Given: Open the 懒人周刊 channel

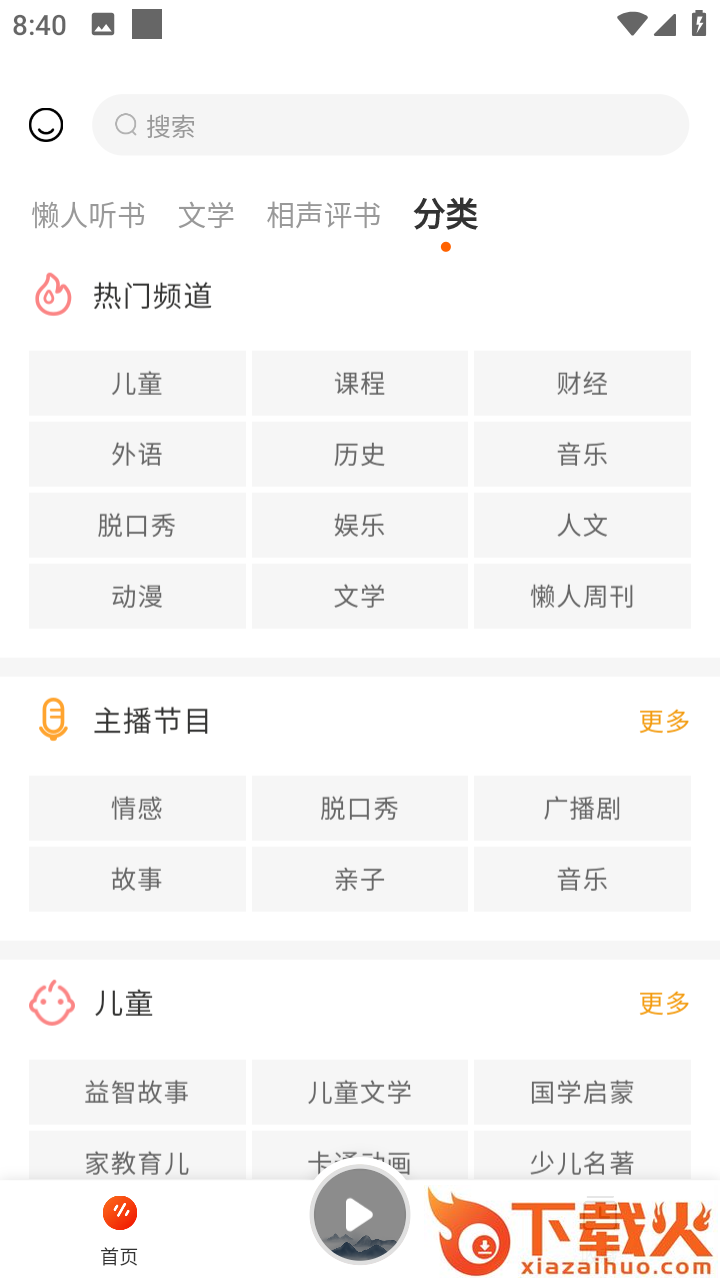Looking at the screenshot, I should coord(582,596).
